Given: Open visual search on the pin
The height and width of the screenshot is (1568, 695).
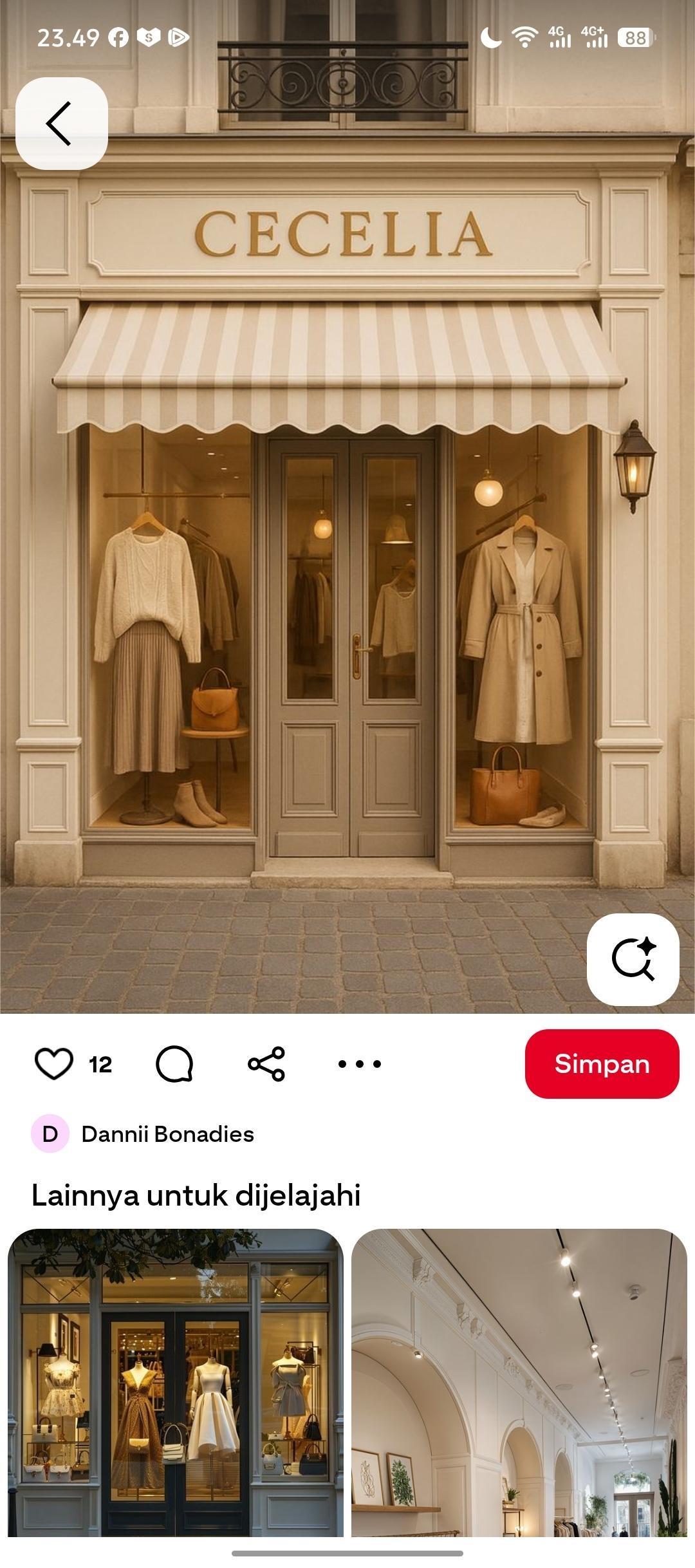Looking at the screenshot, I should [x=633, y=959].
